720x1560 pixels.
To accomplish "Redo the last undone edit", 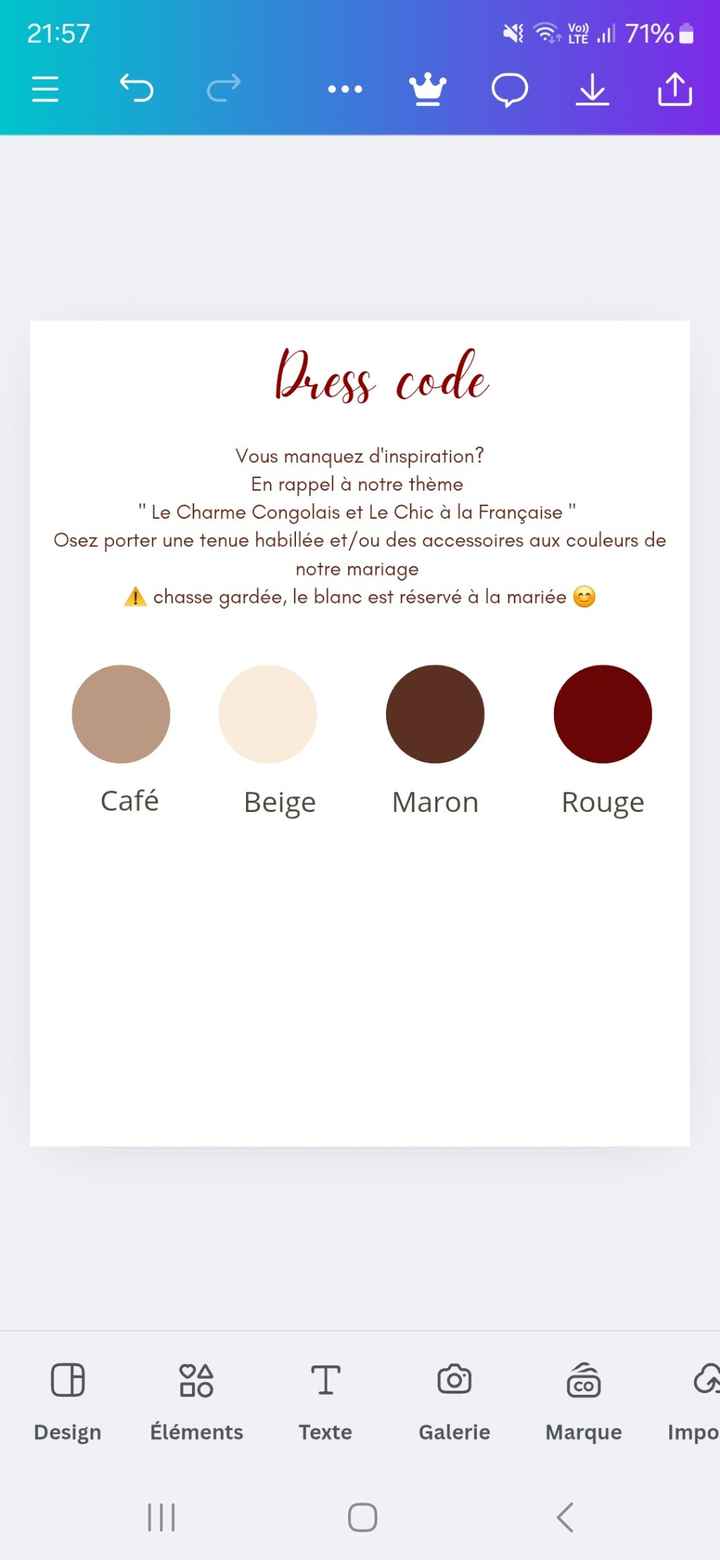I will 223,89.
